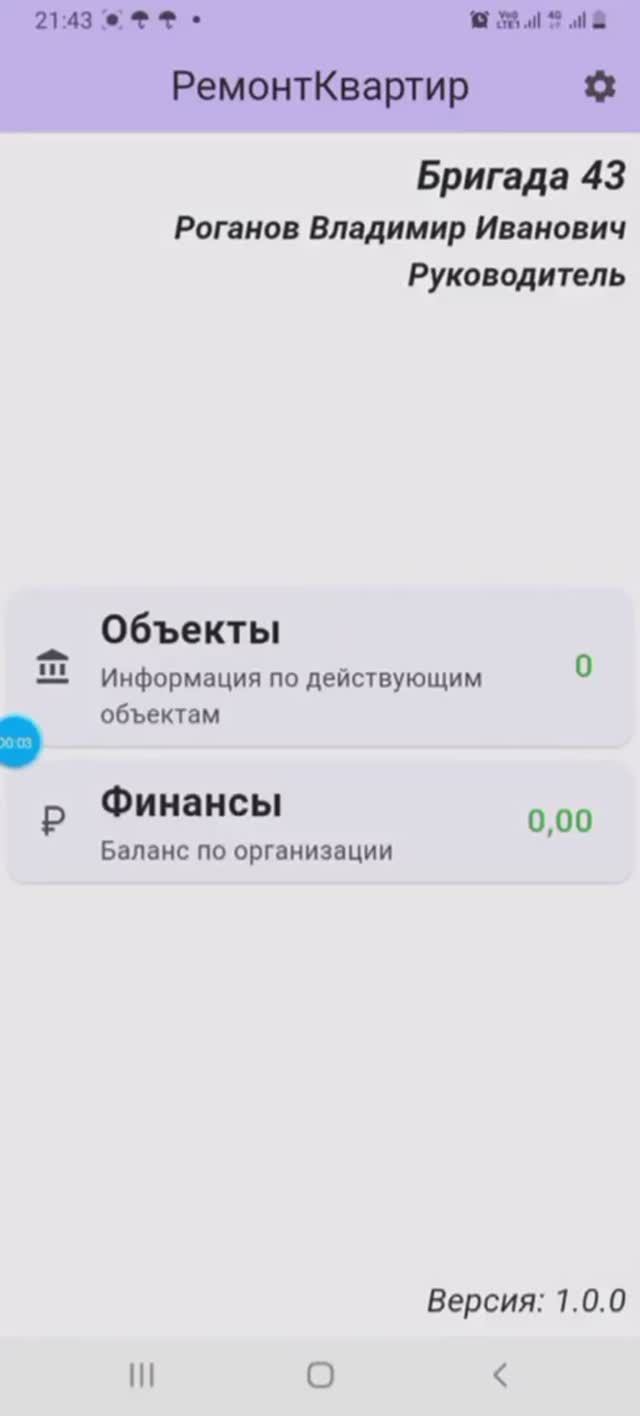The width and height of the screenshot is (640, 1416).
Task: Show recent apps
Action: (x=141, y=1375)
